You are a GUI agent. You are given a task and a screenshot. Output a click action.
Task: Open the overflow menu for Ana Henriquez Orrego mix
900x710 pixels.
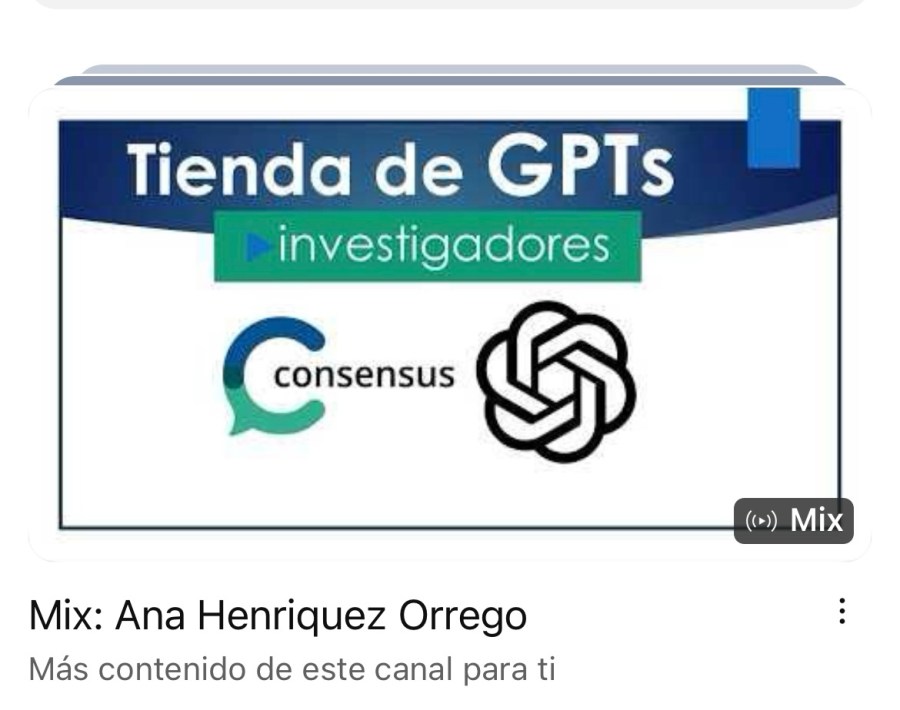(x=843, y=611)
